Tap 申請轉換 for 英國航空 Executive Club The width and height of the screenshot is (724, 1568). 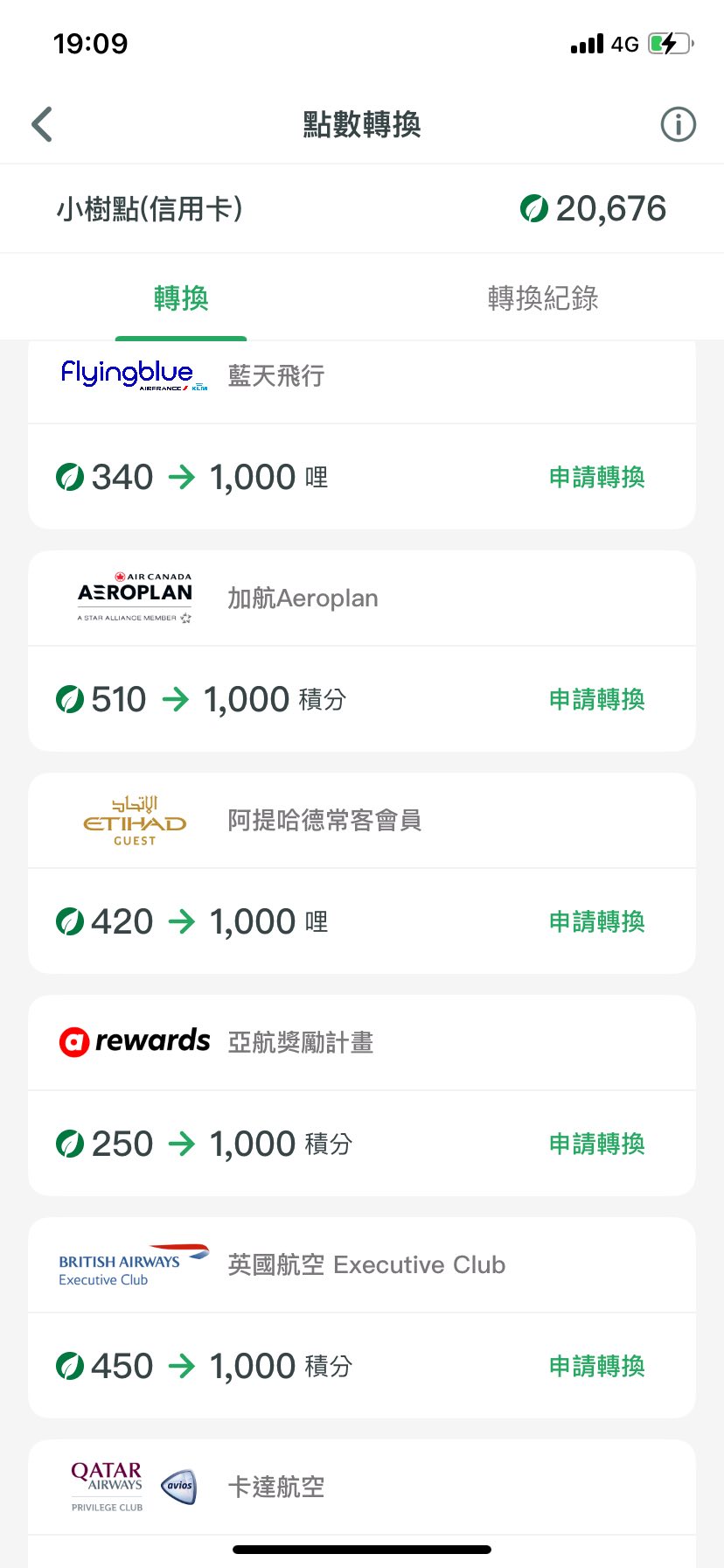596,1366
